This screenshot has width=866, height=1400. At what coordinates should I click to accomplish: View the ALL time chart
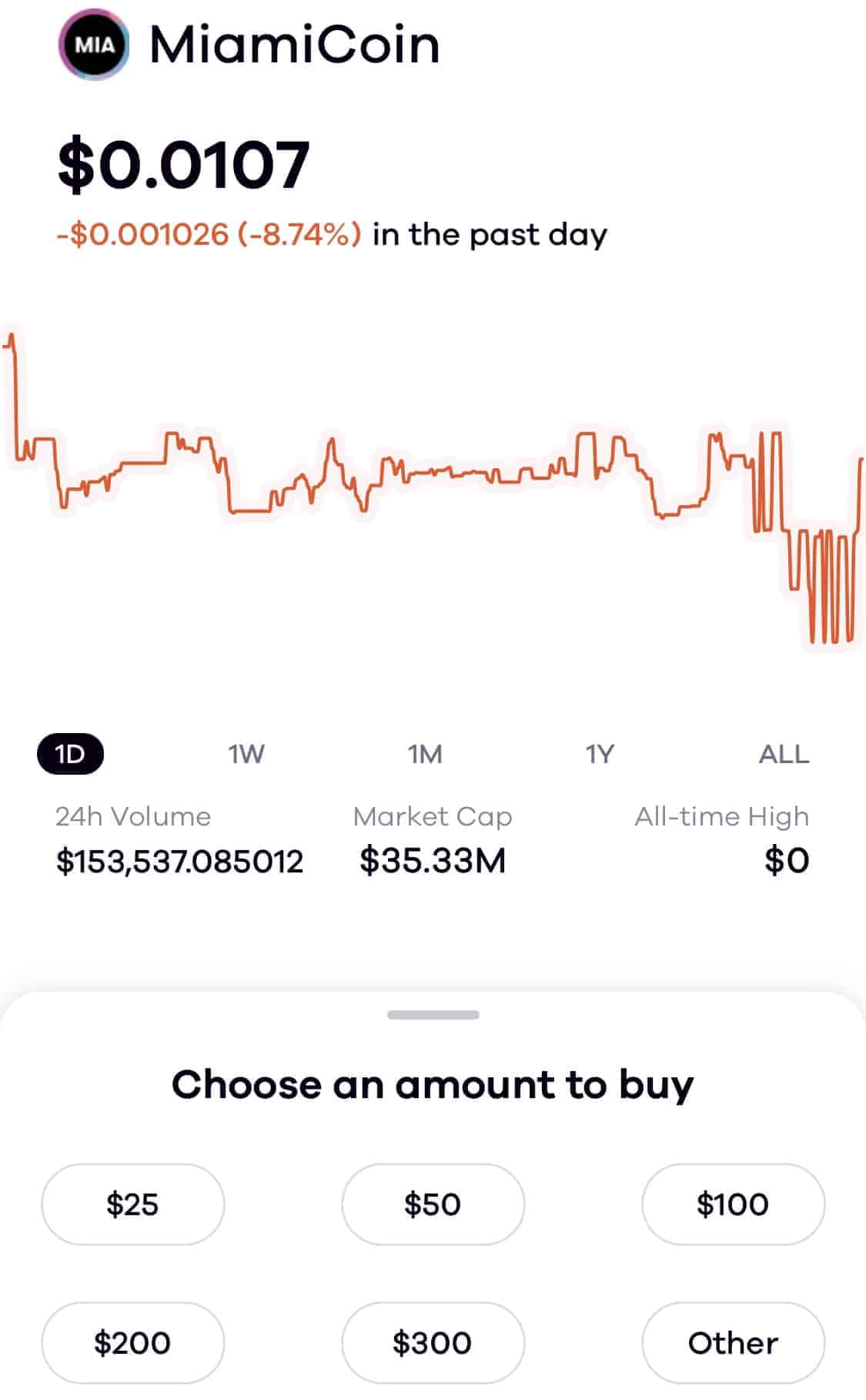(784, 754)
